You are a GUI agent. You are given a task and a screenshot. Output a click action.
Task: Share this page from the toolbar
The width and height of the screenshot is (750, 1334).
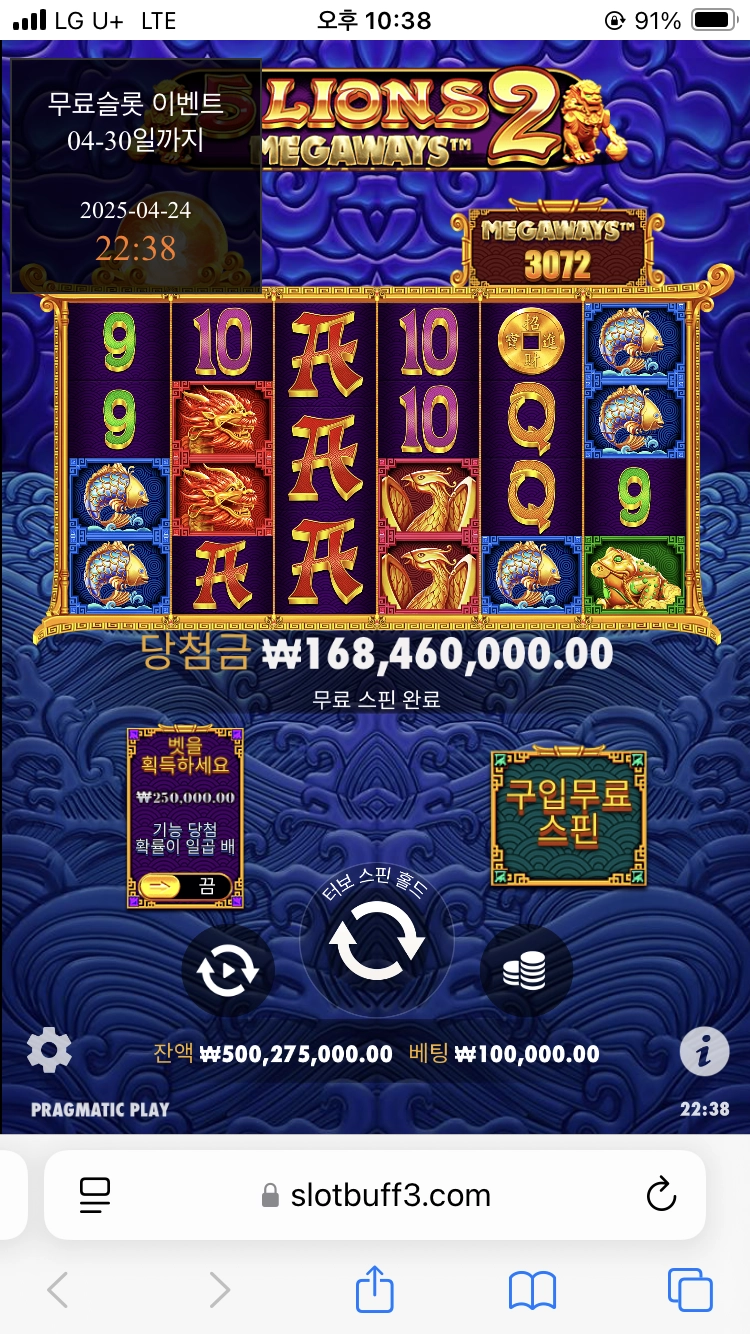(374, 1288)
